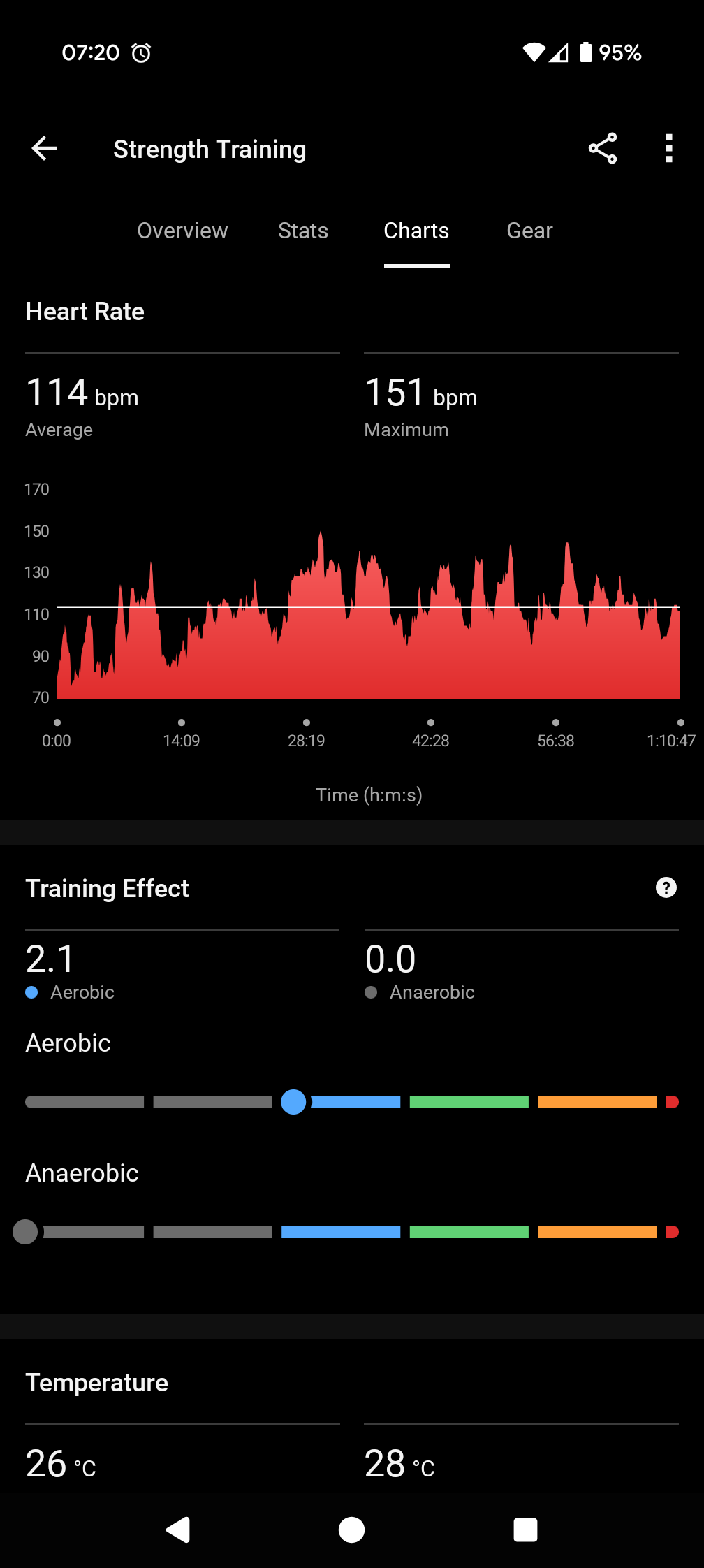Switch to the Stats tab
Image resolution: width=704 pixels, height=1568 pixels.
[x=303, y=231]
